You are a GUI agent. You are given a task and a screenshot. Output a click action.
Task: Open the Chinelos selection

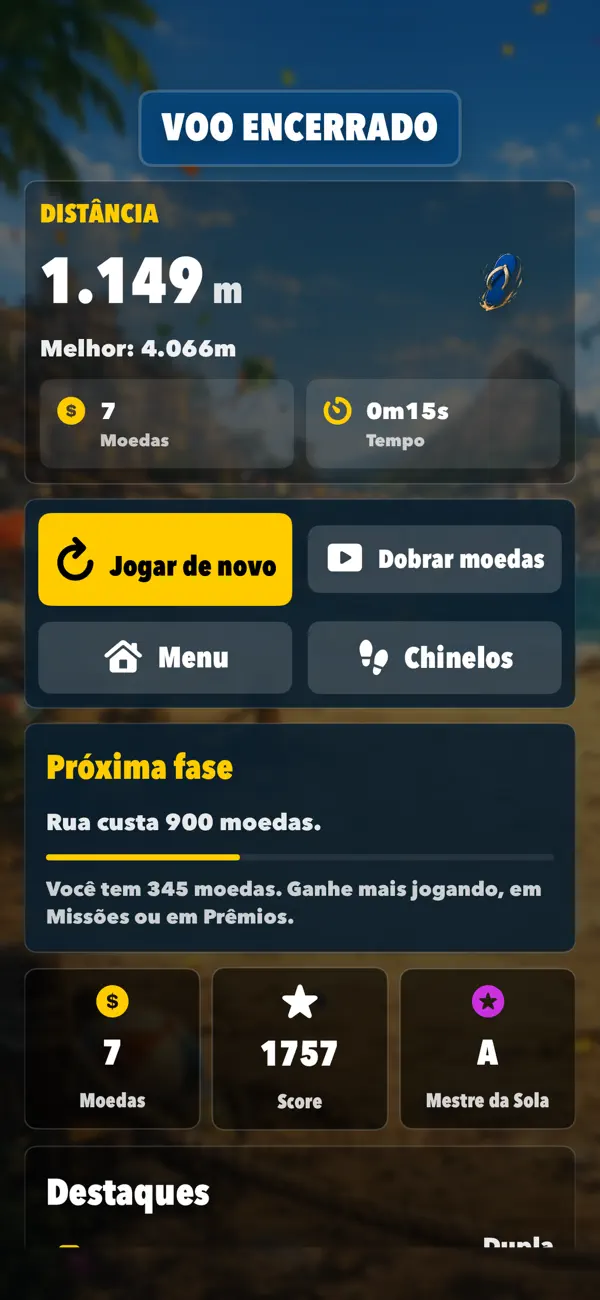click(x=434, y=658)
